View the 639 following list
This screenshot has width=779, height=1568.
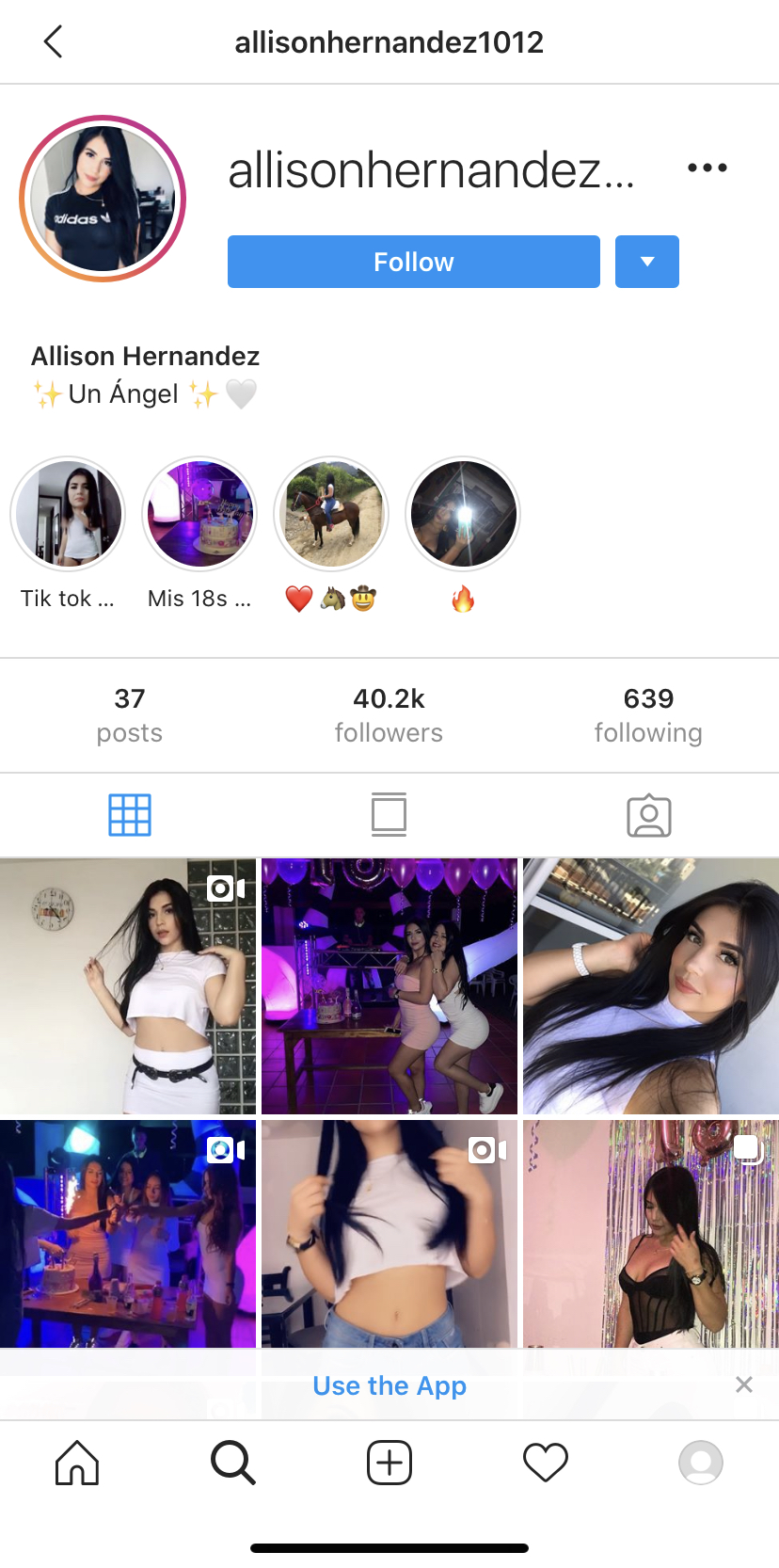click(648, 714)
